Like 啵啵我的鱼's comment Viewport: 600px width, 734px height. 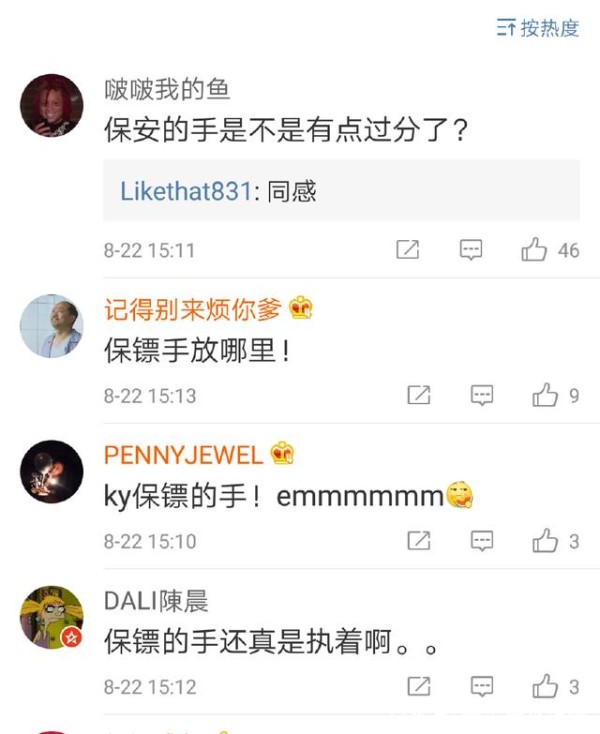(535, 250)
